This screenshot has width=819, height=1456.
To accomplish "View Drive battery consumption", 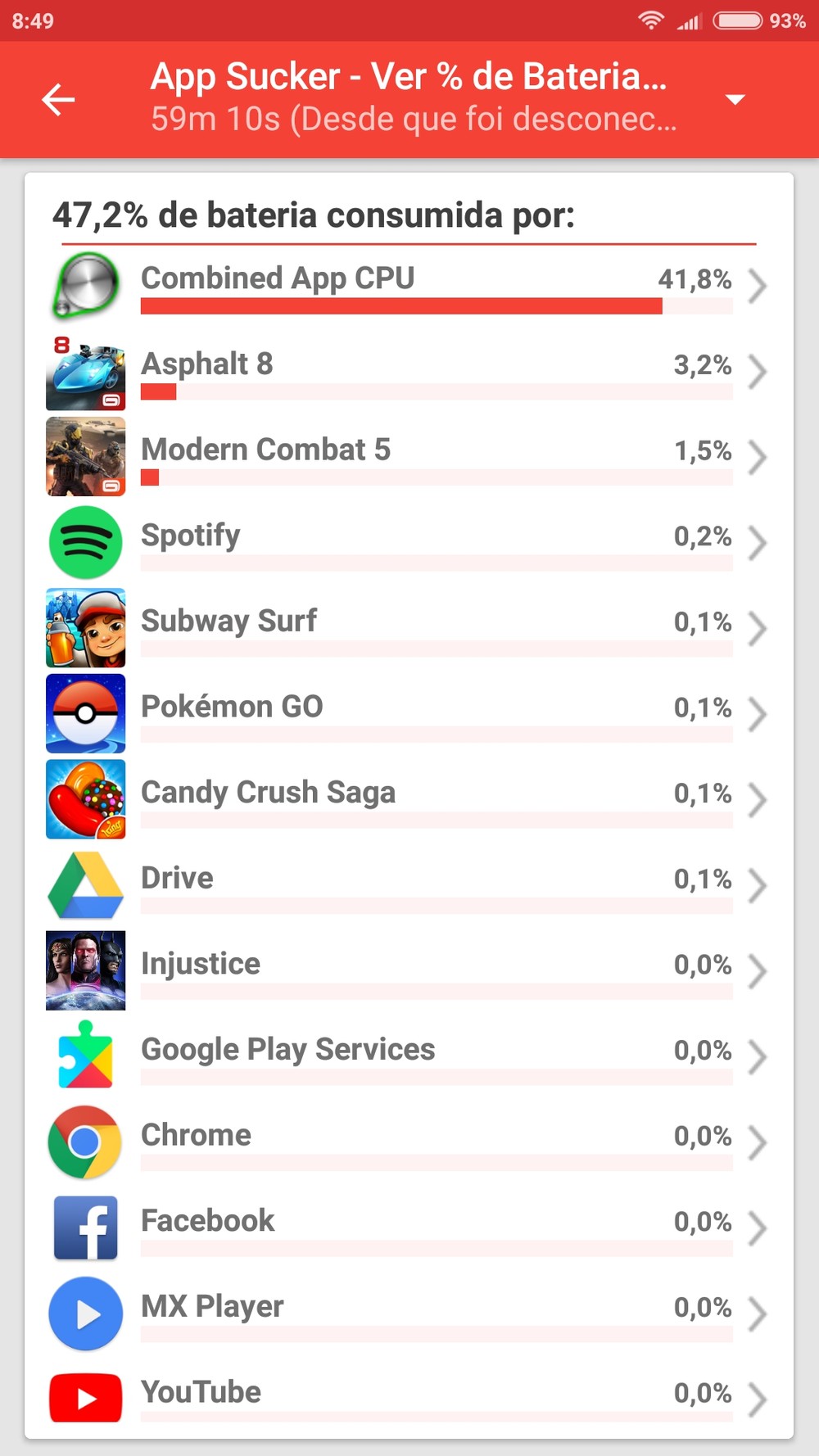I will 409,884.
